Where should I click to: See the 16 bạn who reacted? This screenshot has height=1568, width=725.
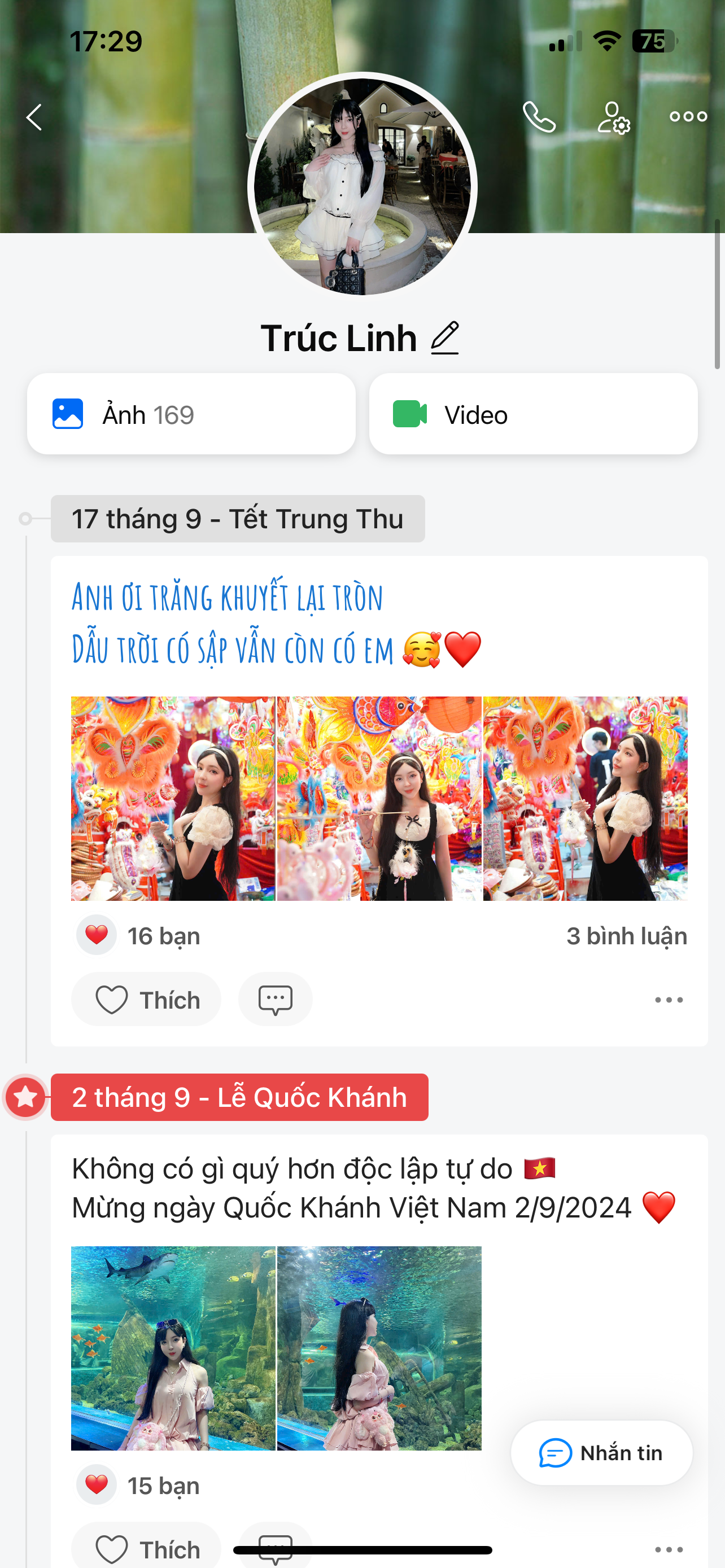tap(163, 936)
